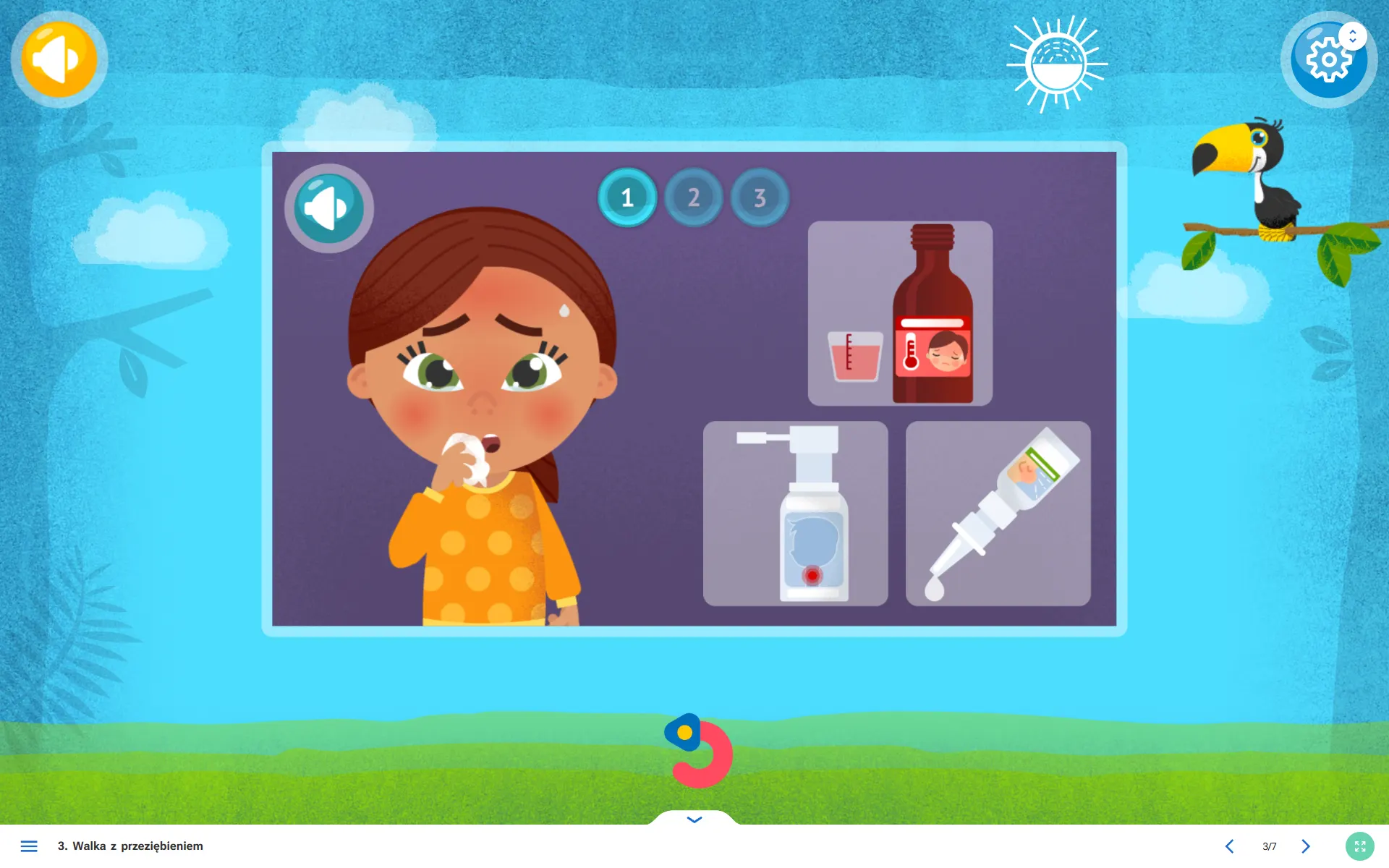1389x868 pixels.
Task: Open the hamburger menu
Action: (29, 846)
